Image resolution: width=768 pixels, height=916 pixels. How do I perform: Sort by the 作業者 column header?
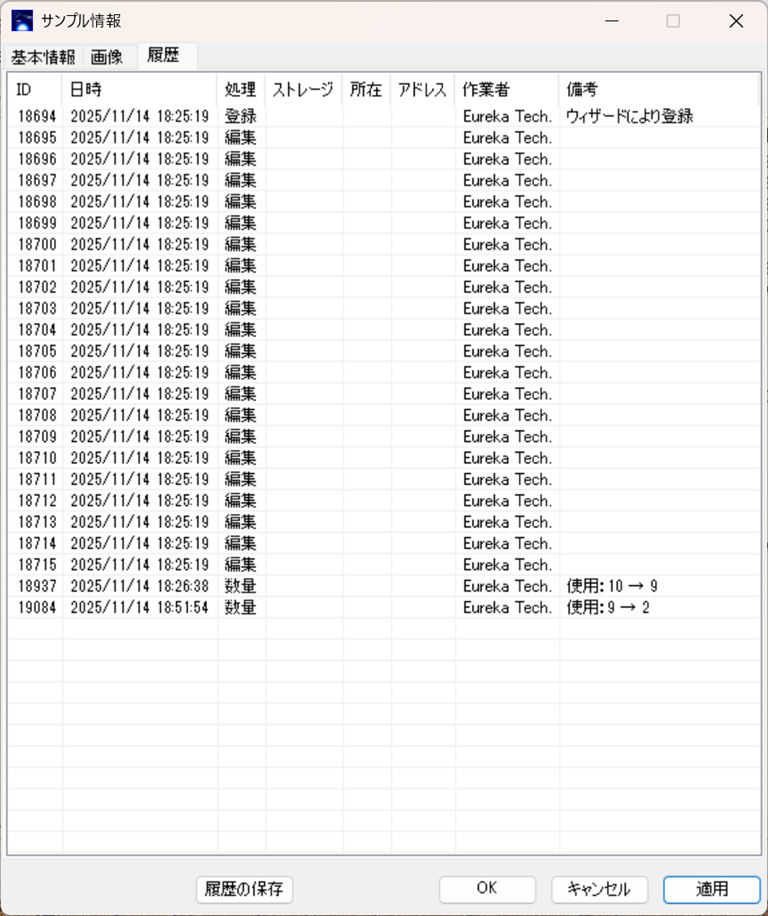tap(506, 89)
